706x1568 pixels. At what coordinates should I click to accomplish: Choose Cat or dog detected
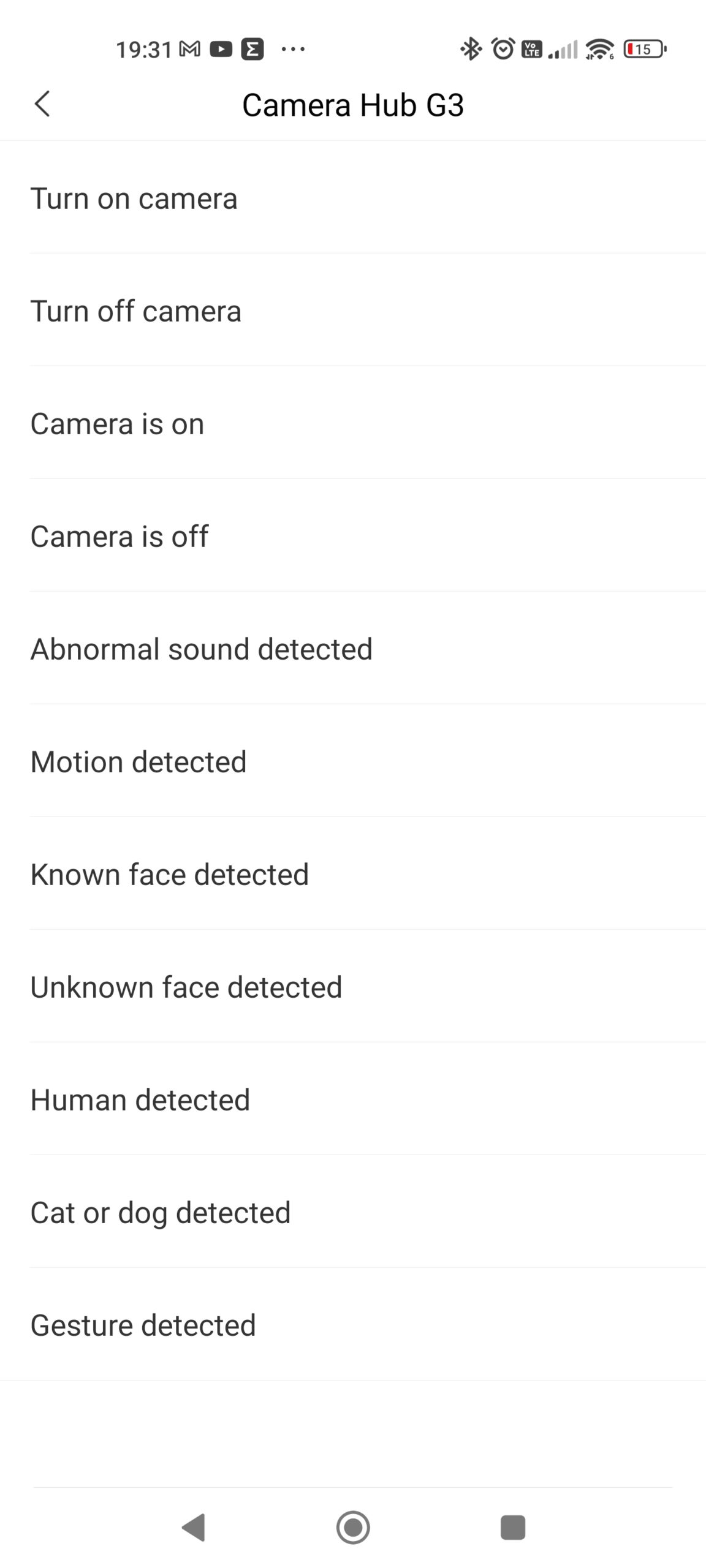(353, 1212)
